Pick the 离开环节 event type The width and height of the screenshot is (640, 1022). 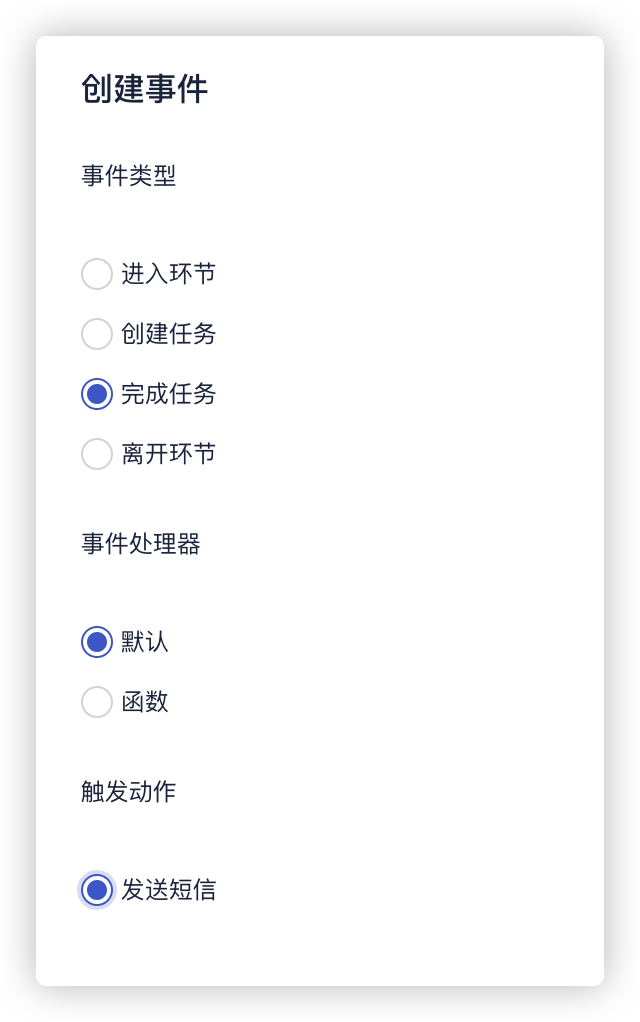[97, 454]
